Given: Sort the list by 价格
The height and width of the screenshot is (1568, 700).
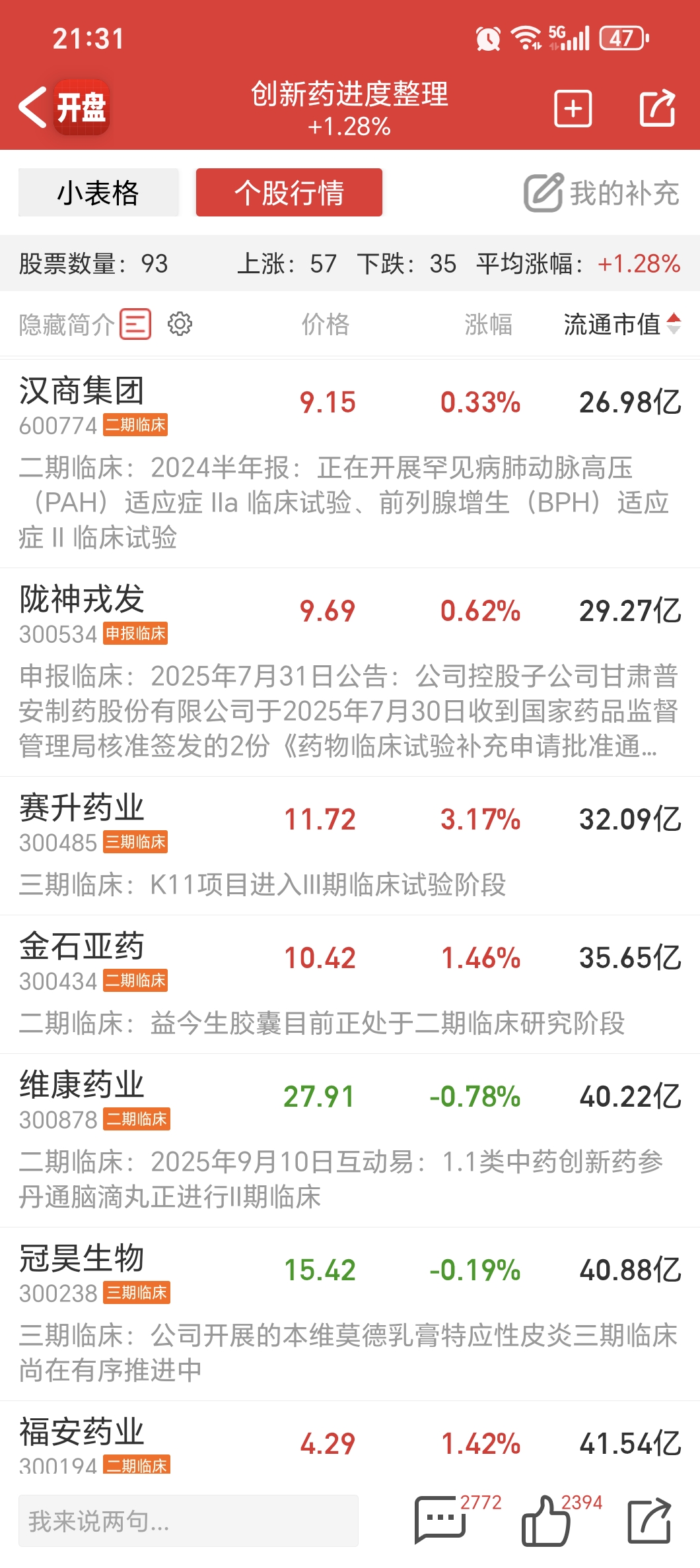Looking at the screenshot, I should tap(325, 324).
